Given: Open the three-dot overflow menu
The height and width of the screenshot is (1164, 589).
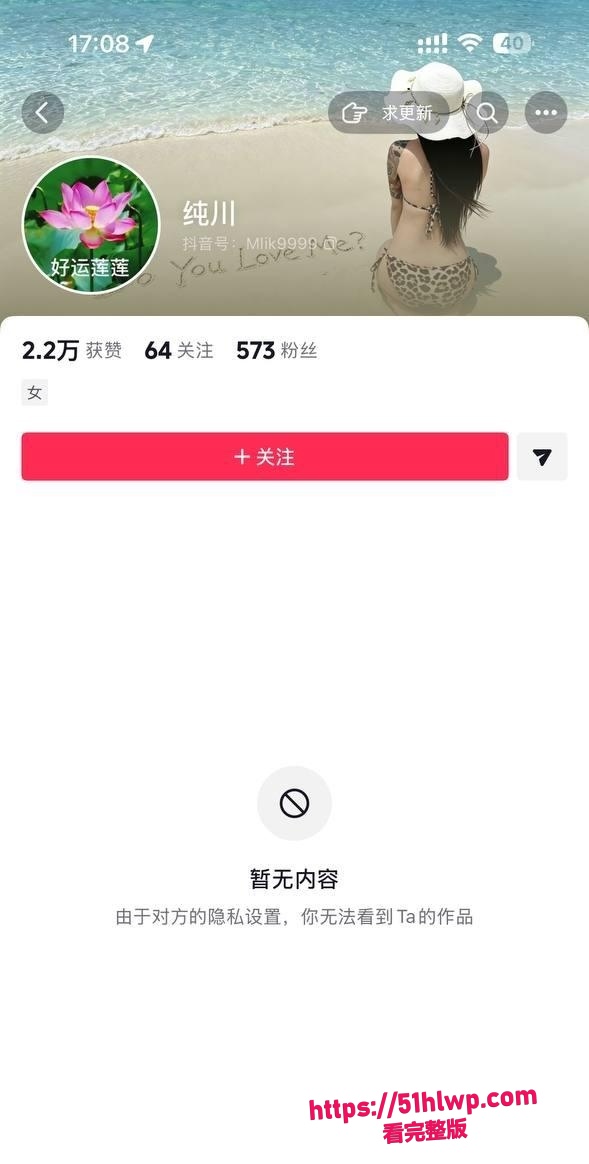Looking at the screenshot, I should coord(546,113).
